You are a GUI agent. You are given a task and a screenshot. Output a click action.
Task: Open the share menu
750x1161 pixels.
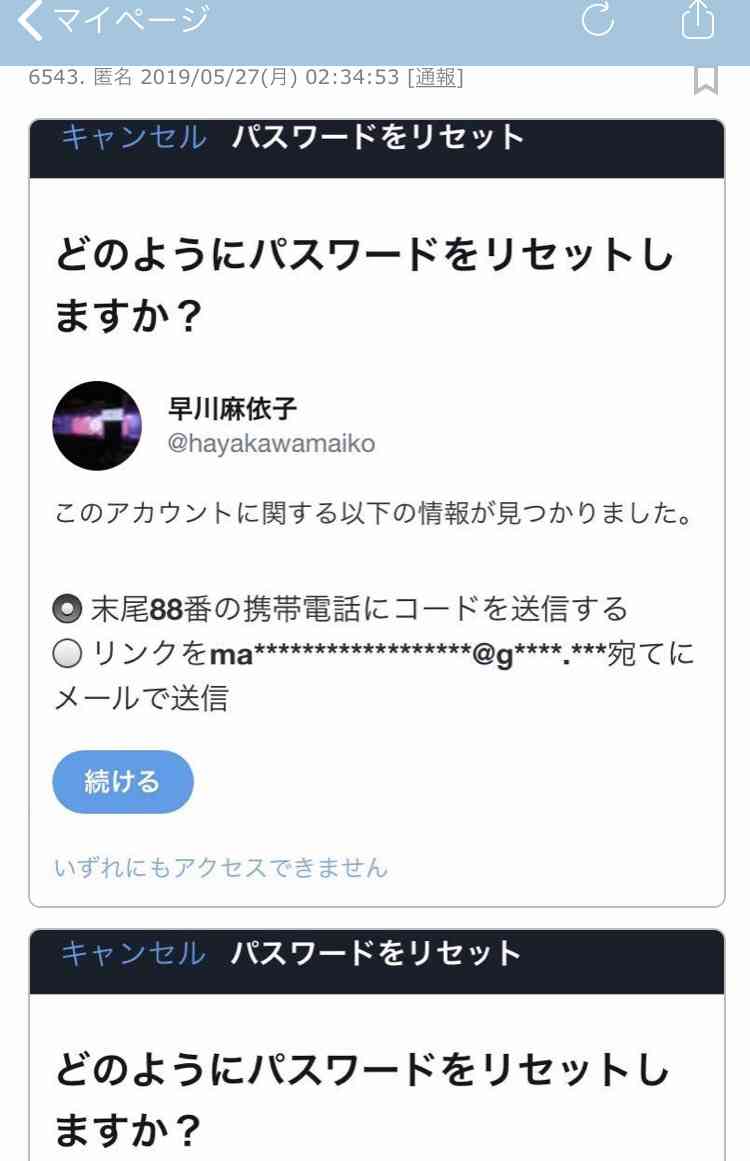click(698, 19)
